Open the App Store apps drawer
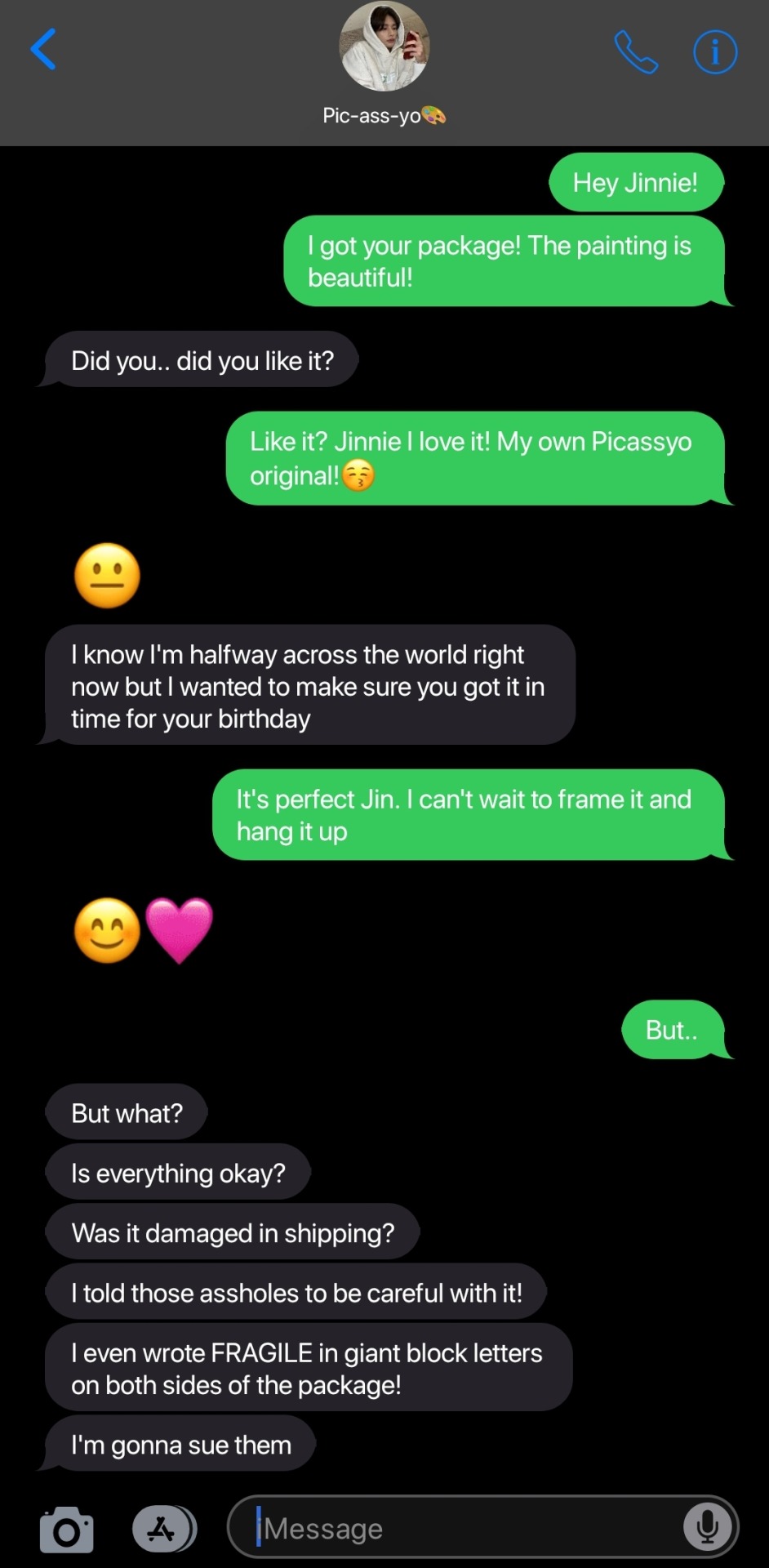This screenshot has width=769, height=1568. click(163, 1528)
